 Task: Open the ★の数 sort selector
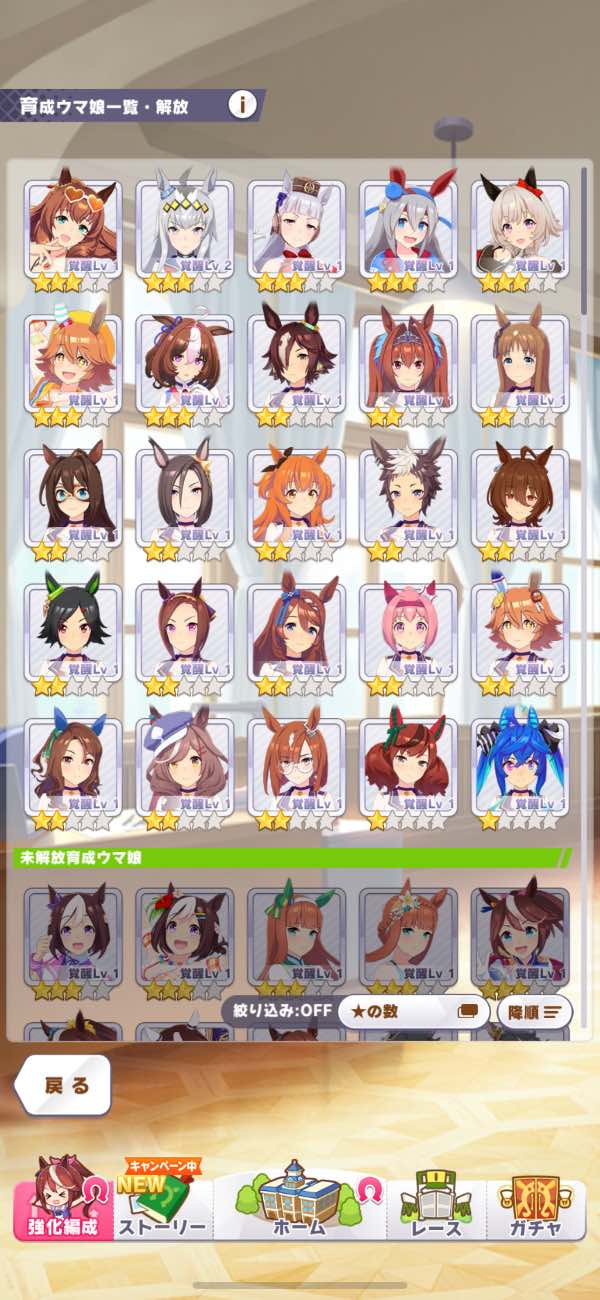tap(412, 1011)
